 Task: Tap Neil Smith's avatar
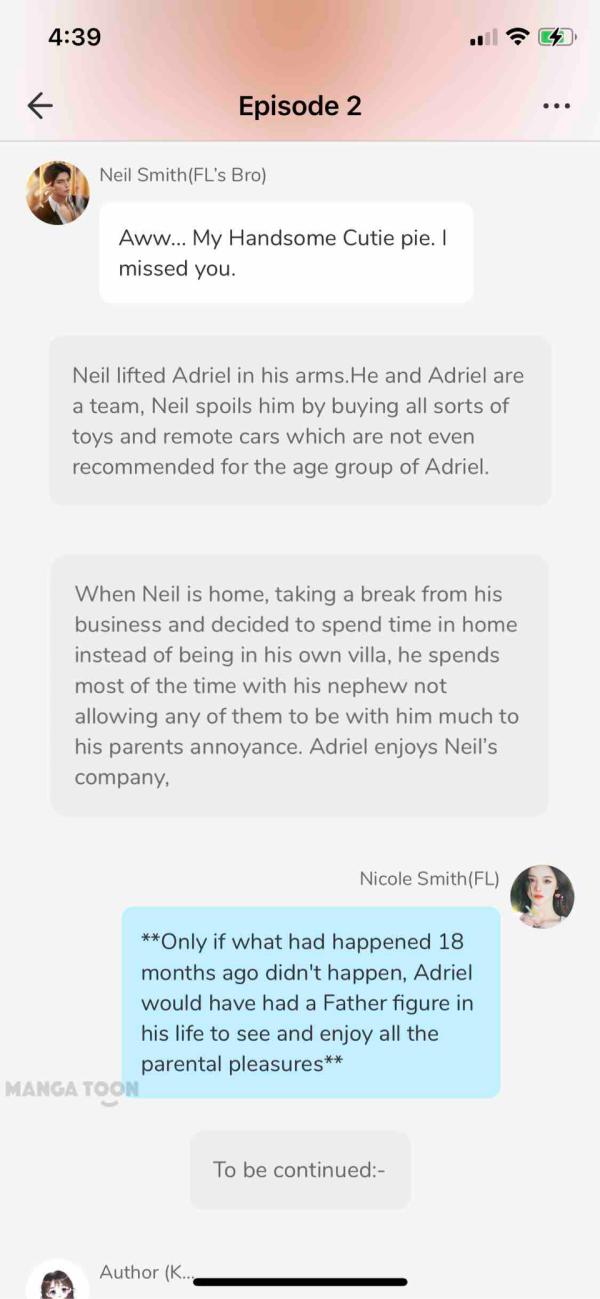tap(57, 193)
